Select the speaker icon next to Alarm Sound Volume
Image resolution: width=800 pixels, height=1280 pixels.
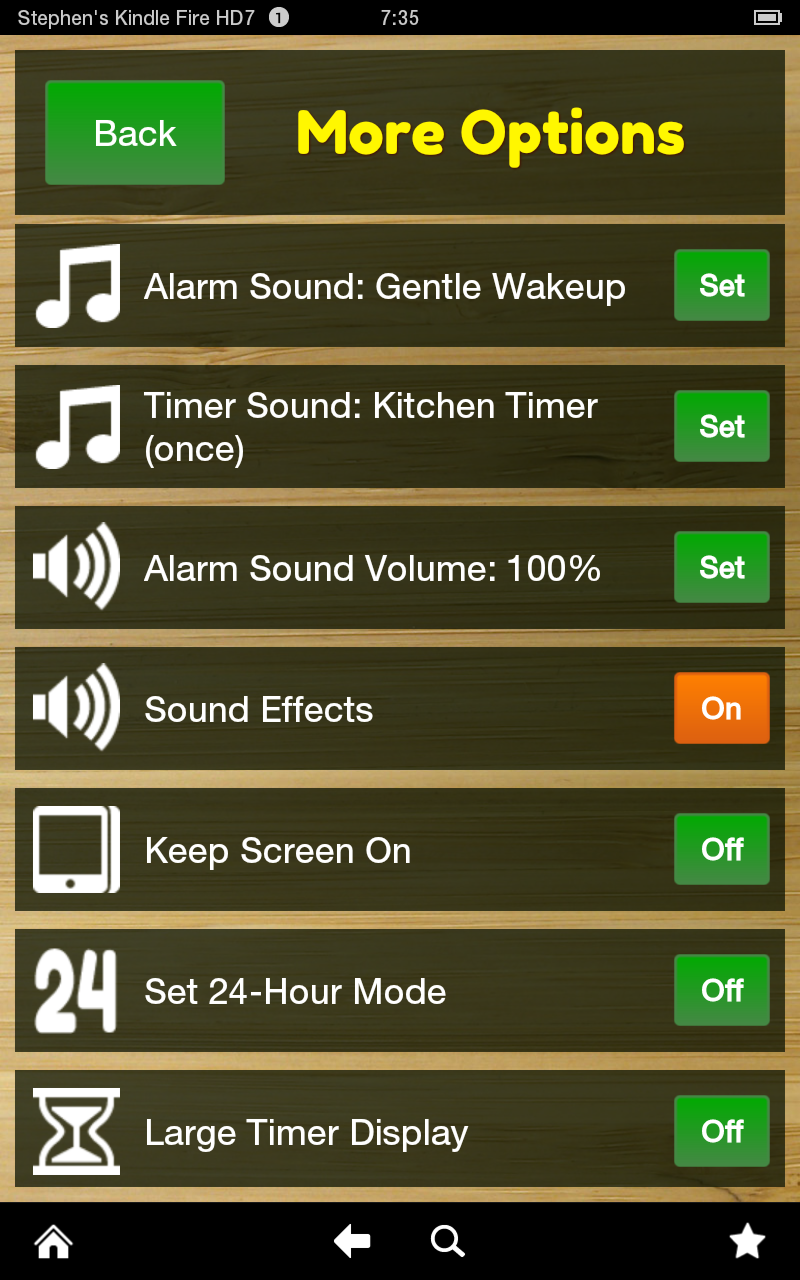(77, 567)
